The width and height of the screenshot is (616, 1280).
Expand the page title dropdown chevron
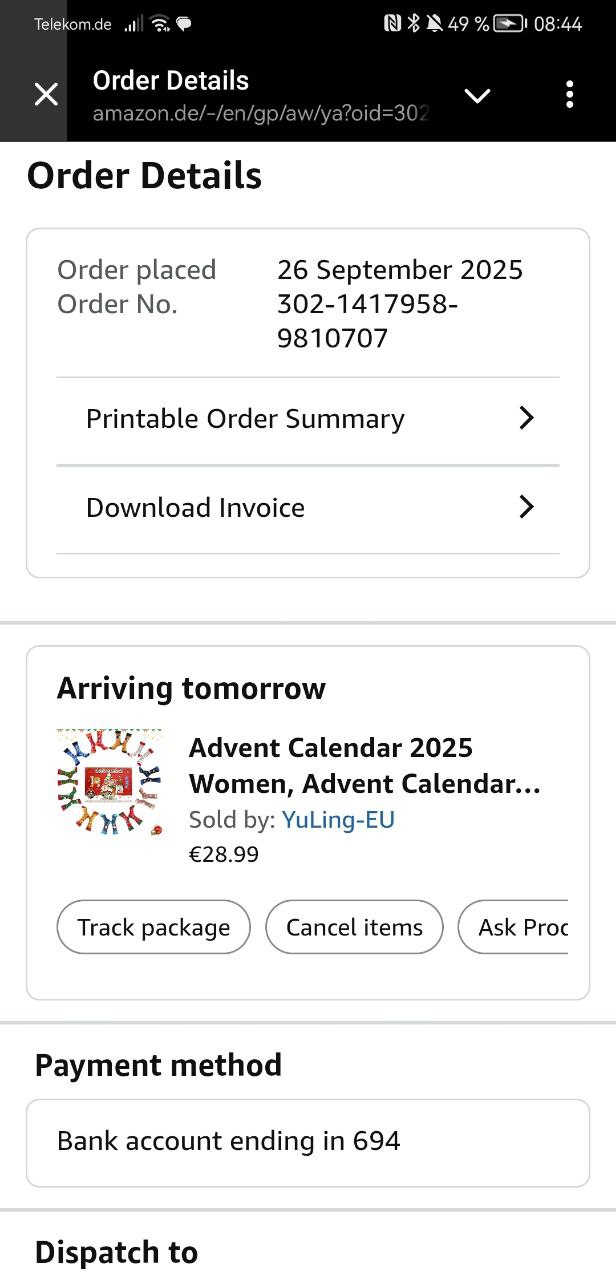478,95
